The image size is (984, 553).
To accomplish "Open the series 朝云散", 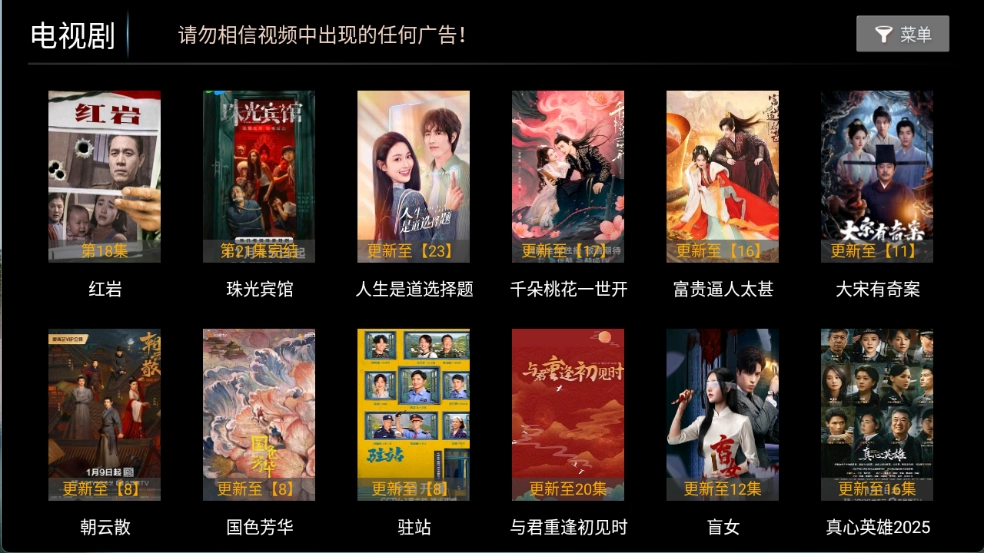I will point(104,415).
